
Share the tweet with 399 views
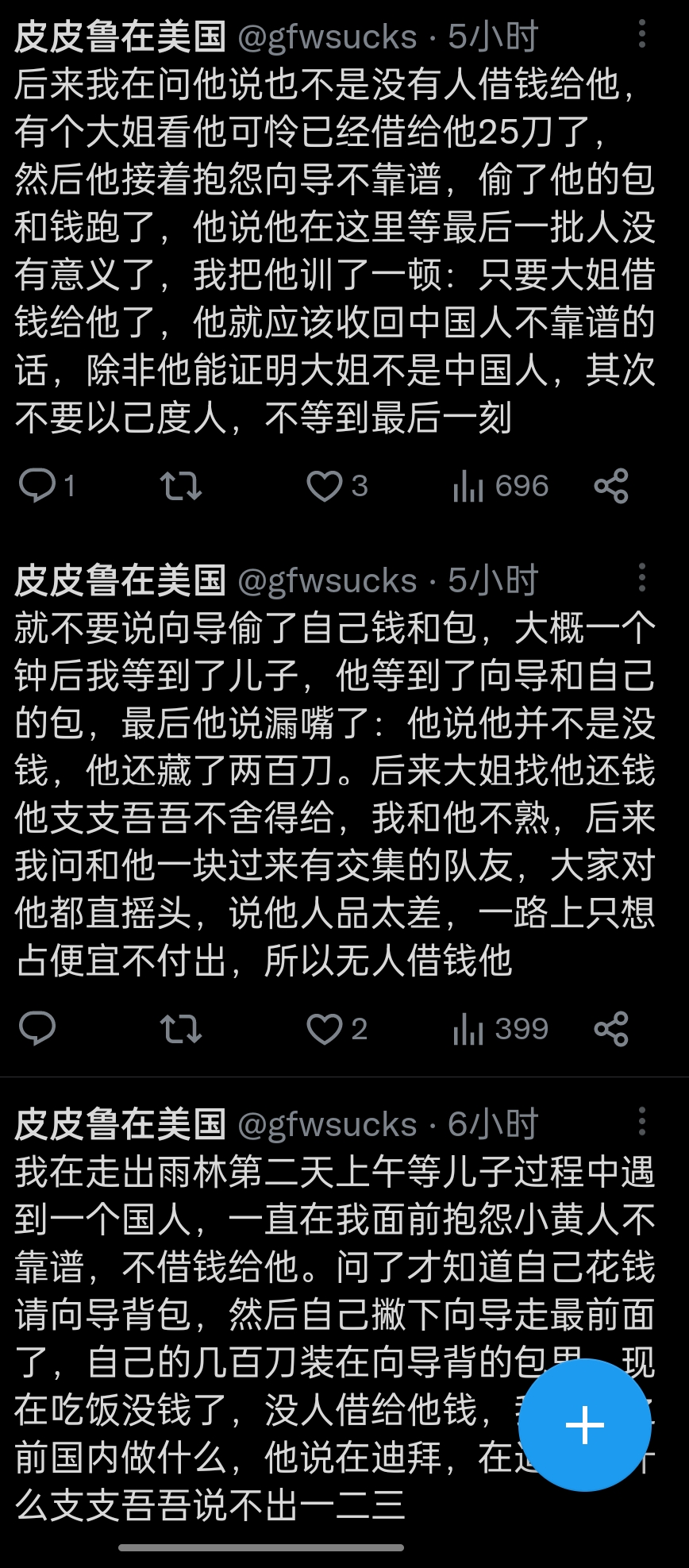pyautogui.click(x=611, y=1029)
